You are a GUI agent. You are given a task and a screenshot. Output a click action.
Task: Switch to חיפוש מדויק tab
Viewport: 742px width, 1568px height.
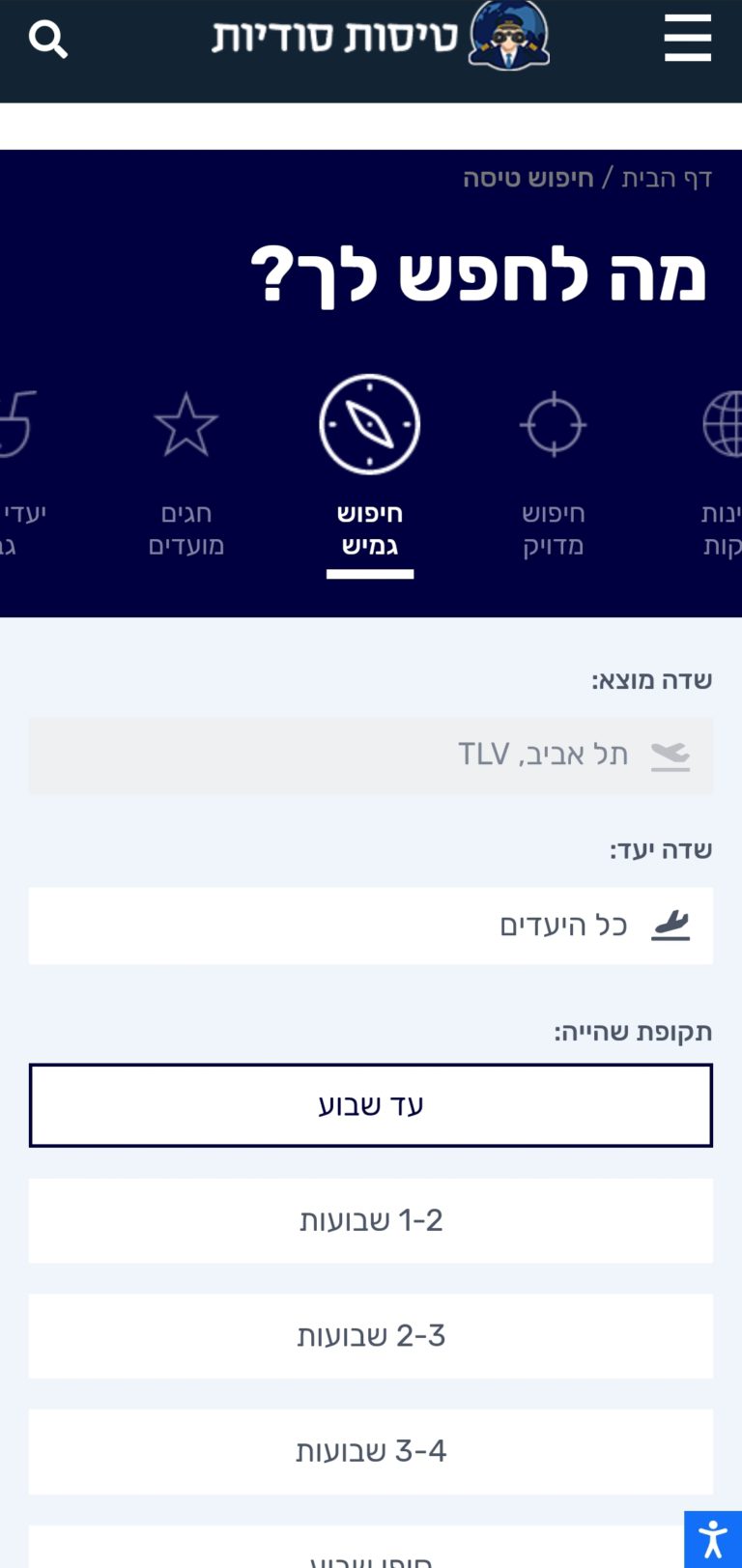554,473
